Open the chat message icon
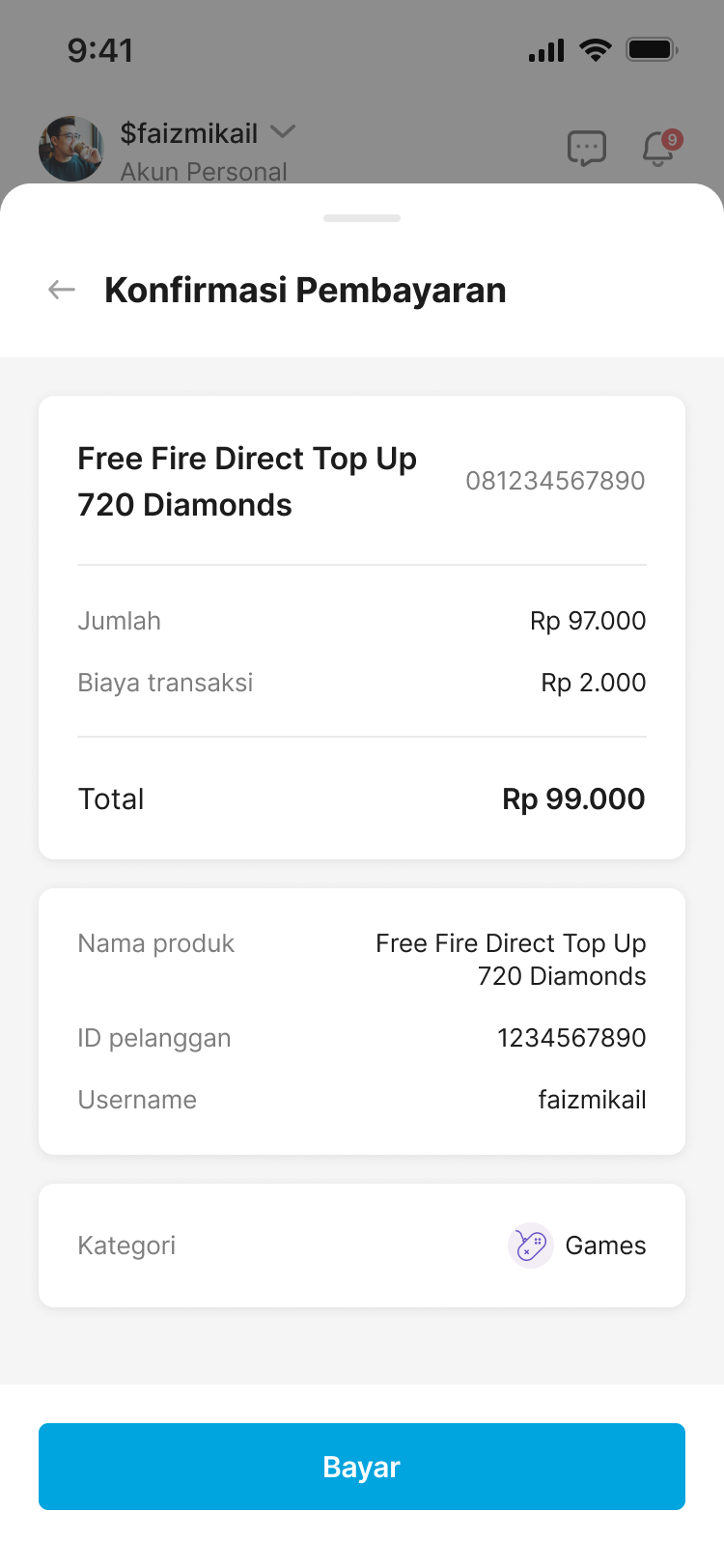The width and height of the screenshot is (724, 1568). (x=587, y=148)
